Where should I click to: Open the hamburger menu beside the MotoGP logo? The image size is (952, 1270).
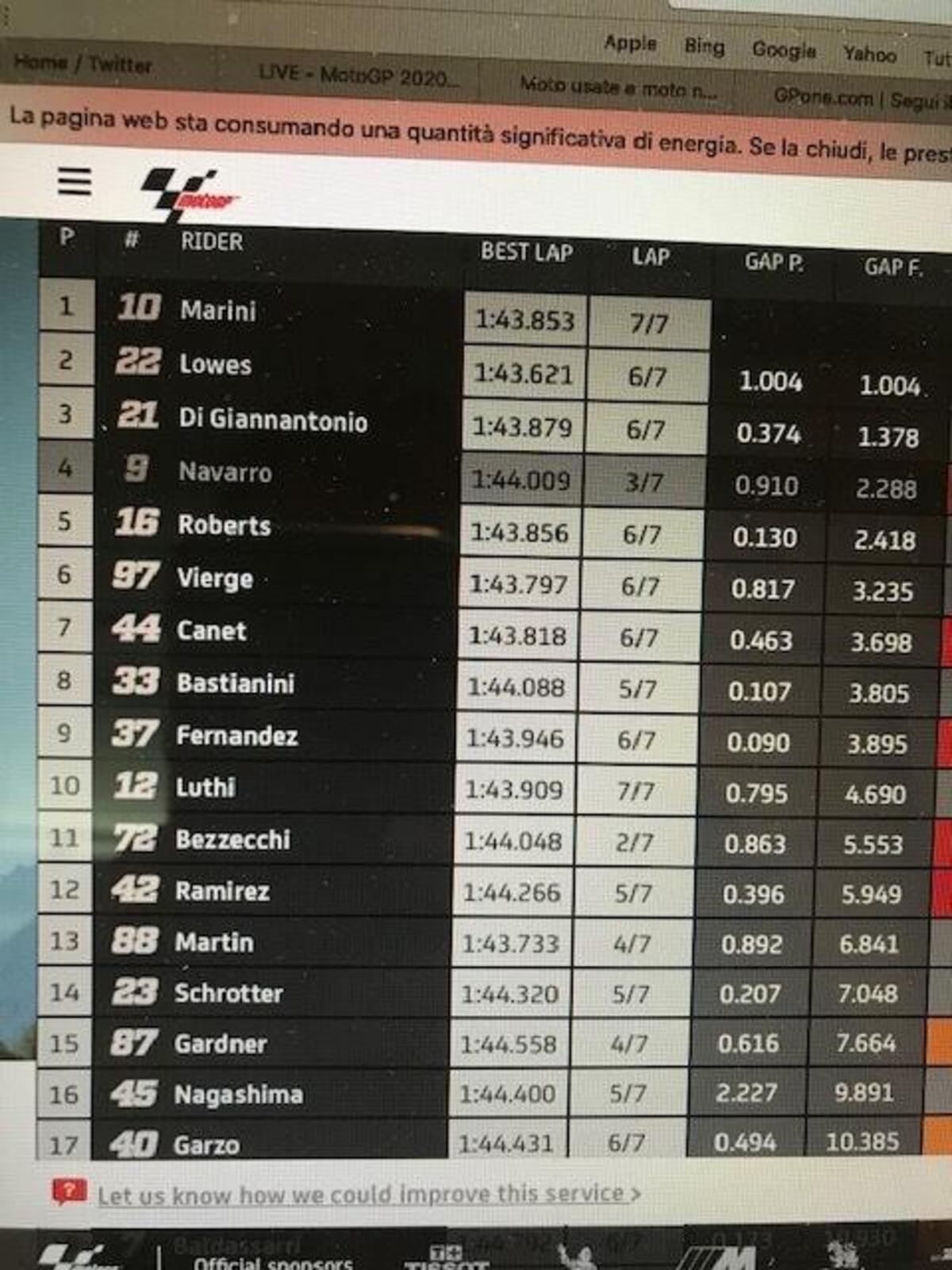point(75,181)
